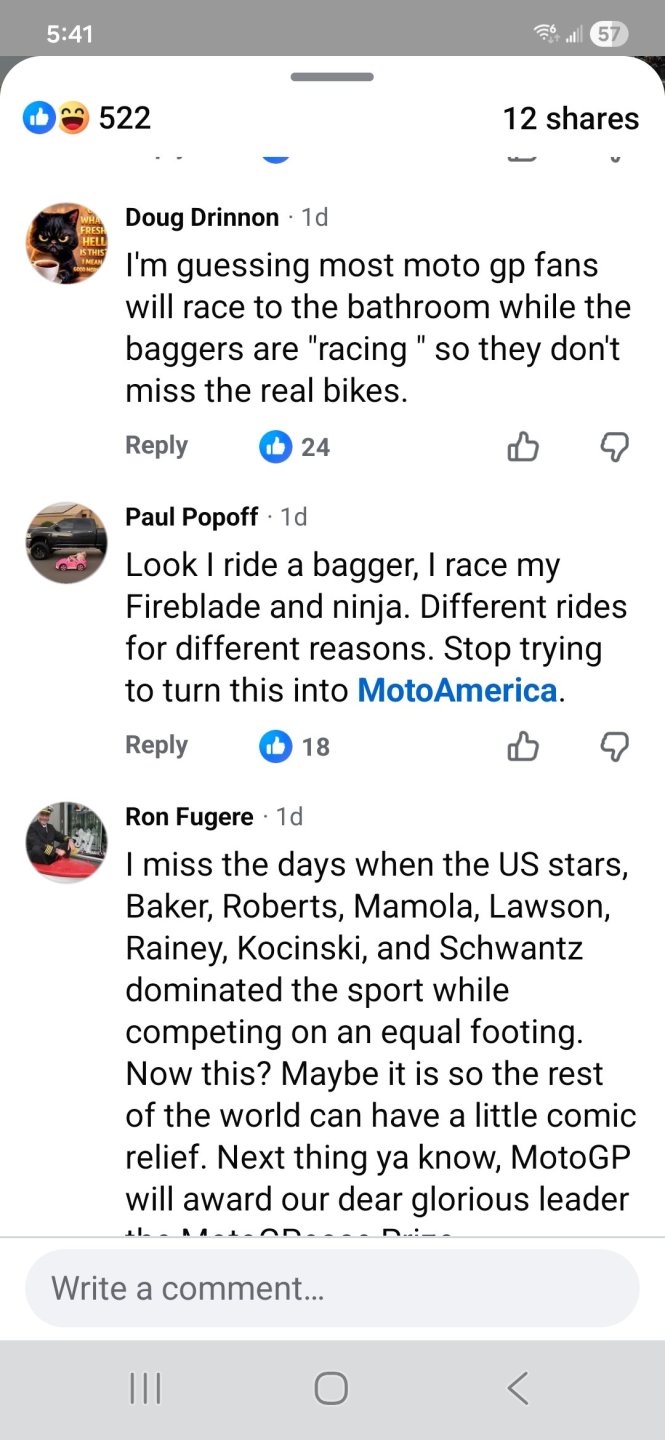Go to the system home screen
Screen dimensions: 665x1440
(x=331, y=1388)
